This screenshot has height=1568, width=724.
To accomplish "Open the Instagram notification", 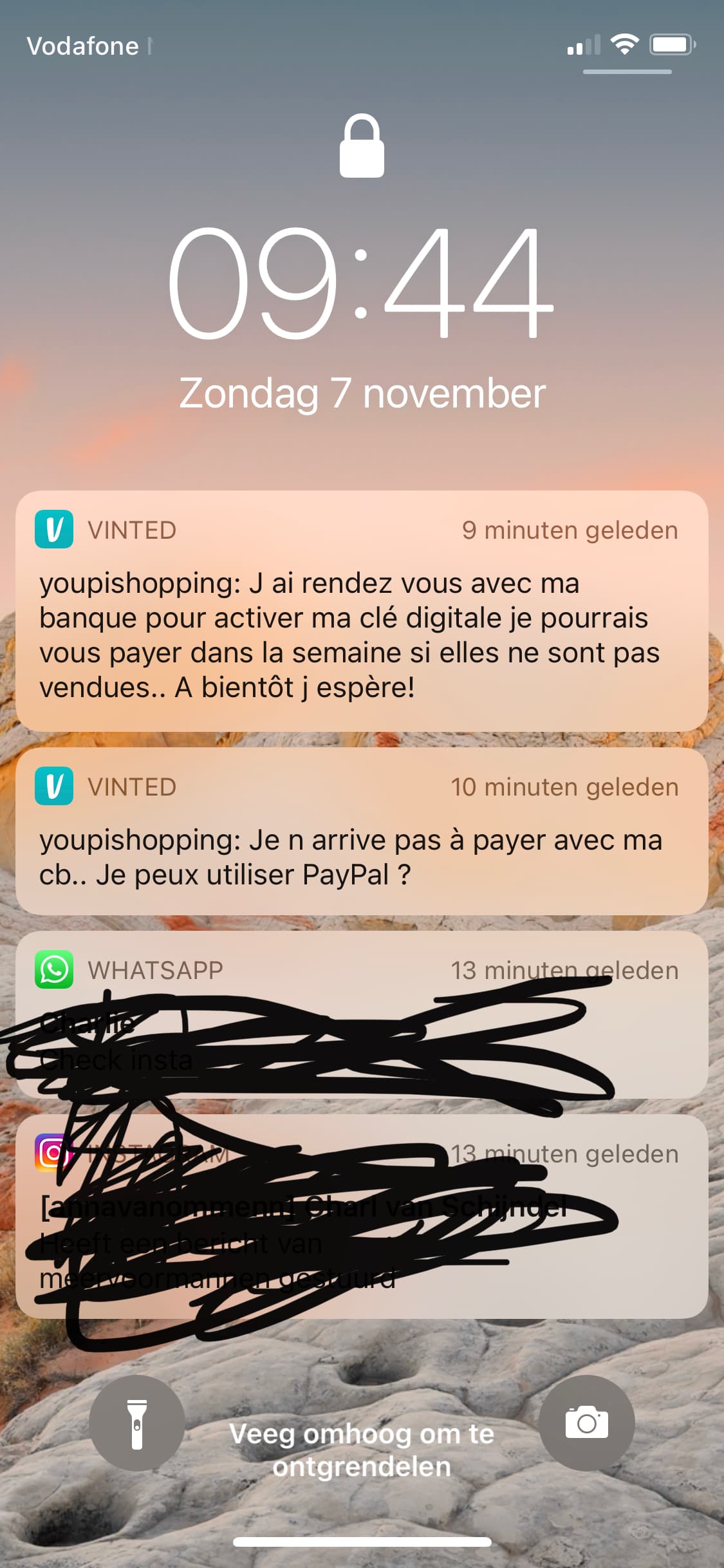I will click(x=362, y=1217).
